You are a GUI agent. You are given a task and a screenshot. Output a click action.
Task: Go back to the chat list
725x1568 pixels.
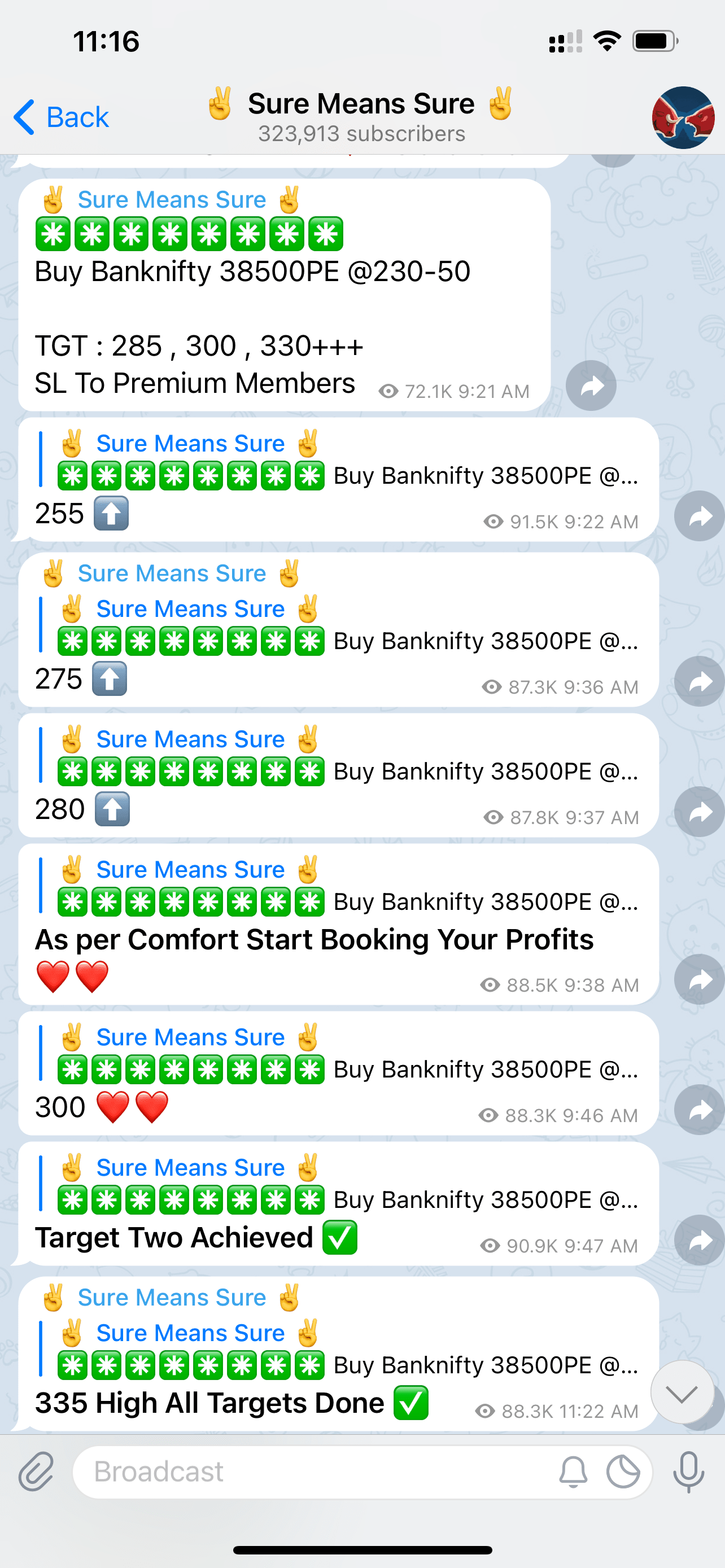61,117
